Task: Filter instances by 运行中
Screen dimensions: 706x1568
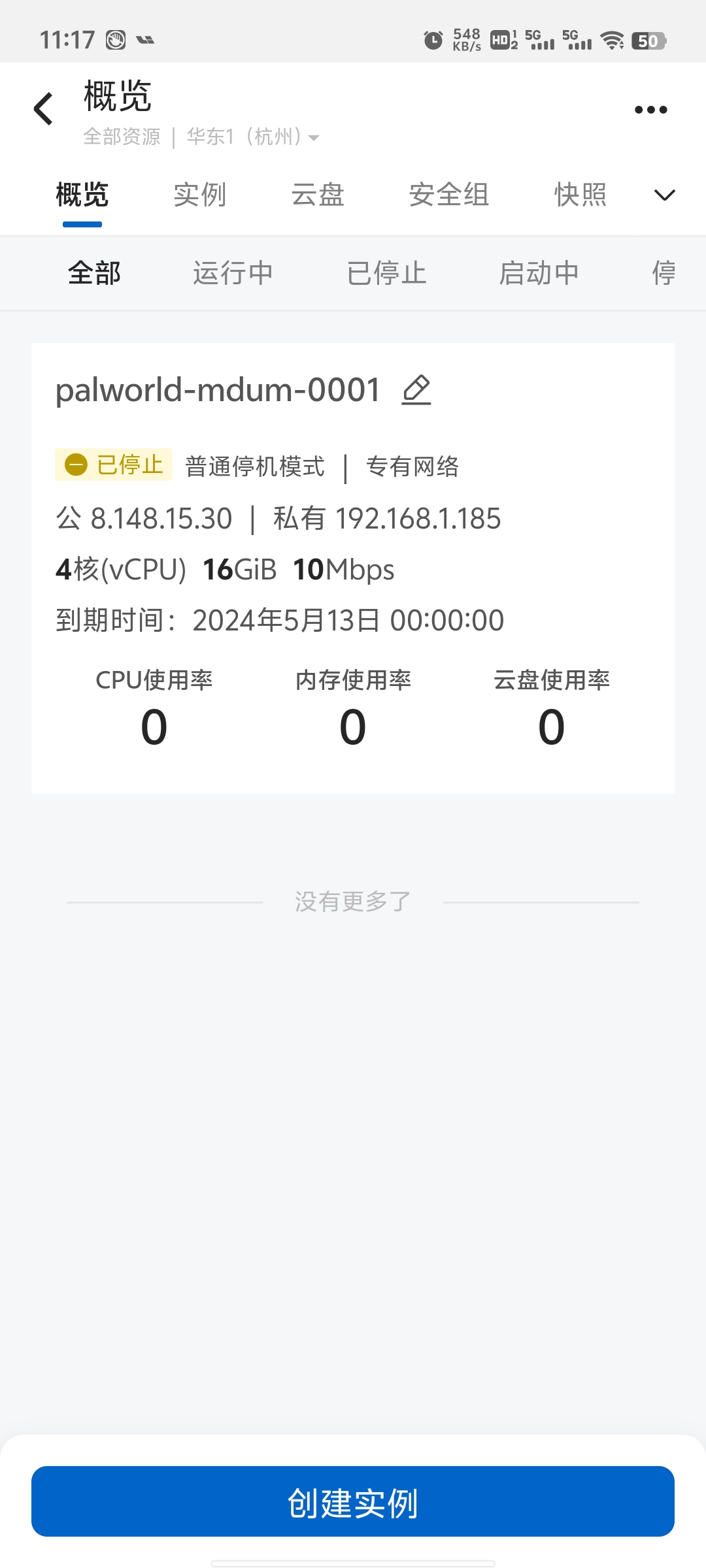Action: point(233,273)
